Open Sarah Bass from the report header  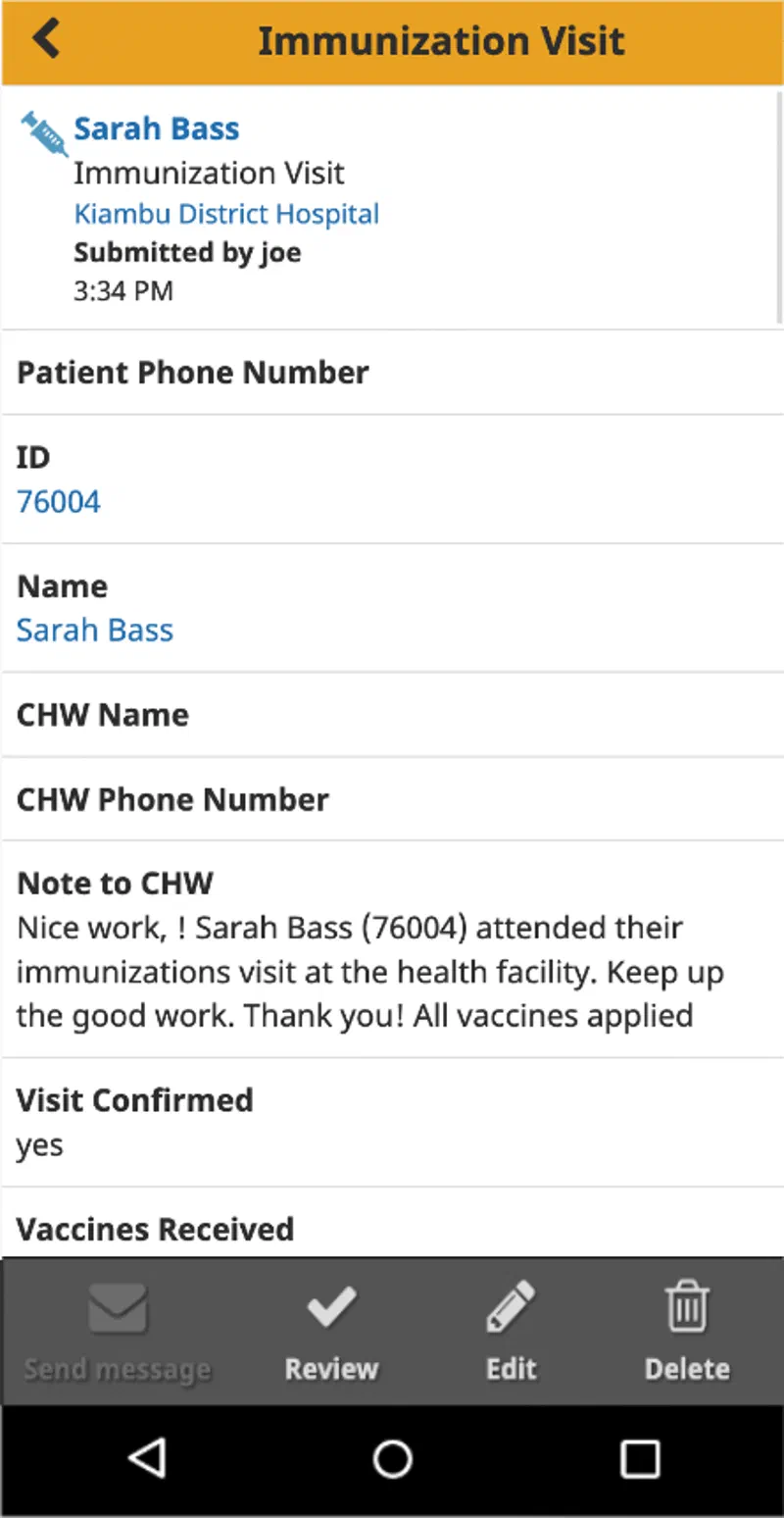(x=157, y=128)
